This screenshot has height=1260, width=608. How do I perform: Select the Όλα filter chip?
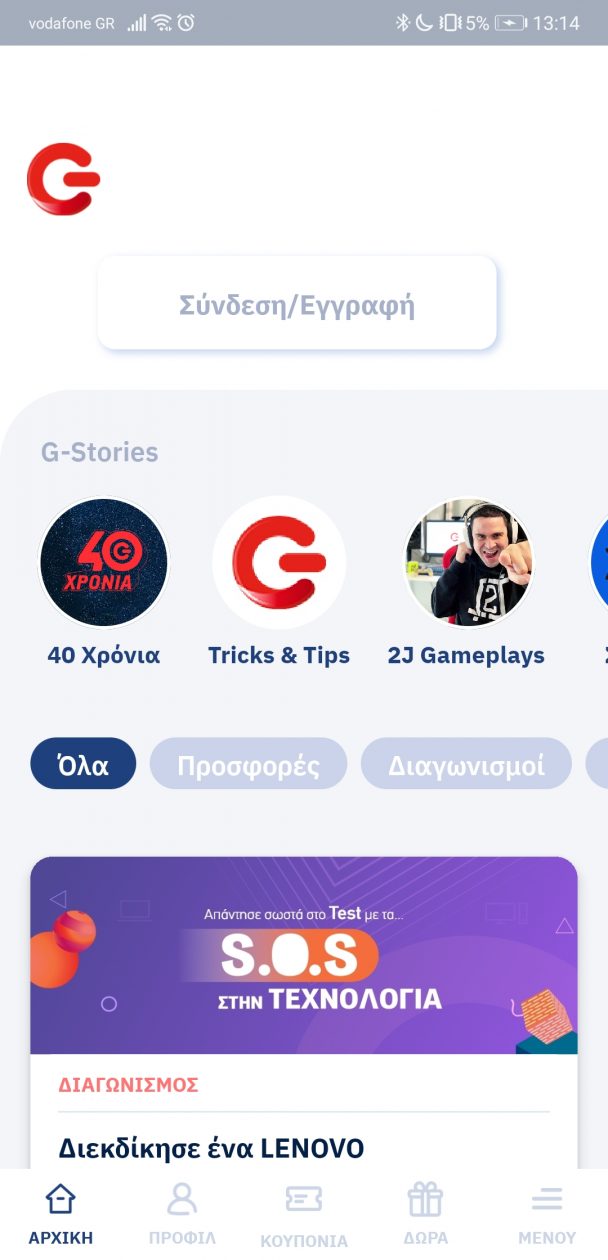[83, 765]
